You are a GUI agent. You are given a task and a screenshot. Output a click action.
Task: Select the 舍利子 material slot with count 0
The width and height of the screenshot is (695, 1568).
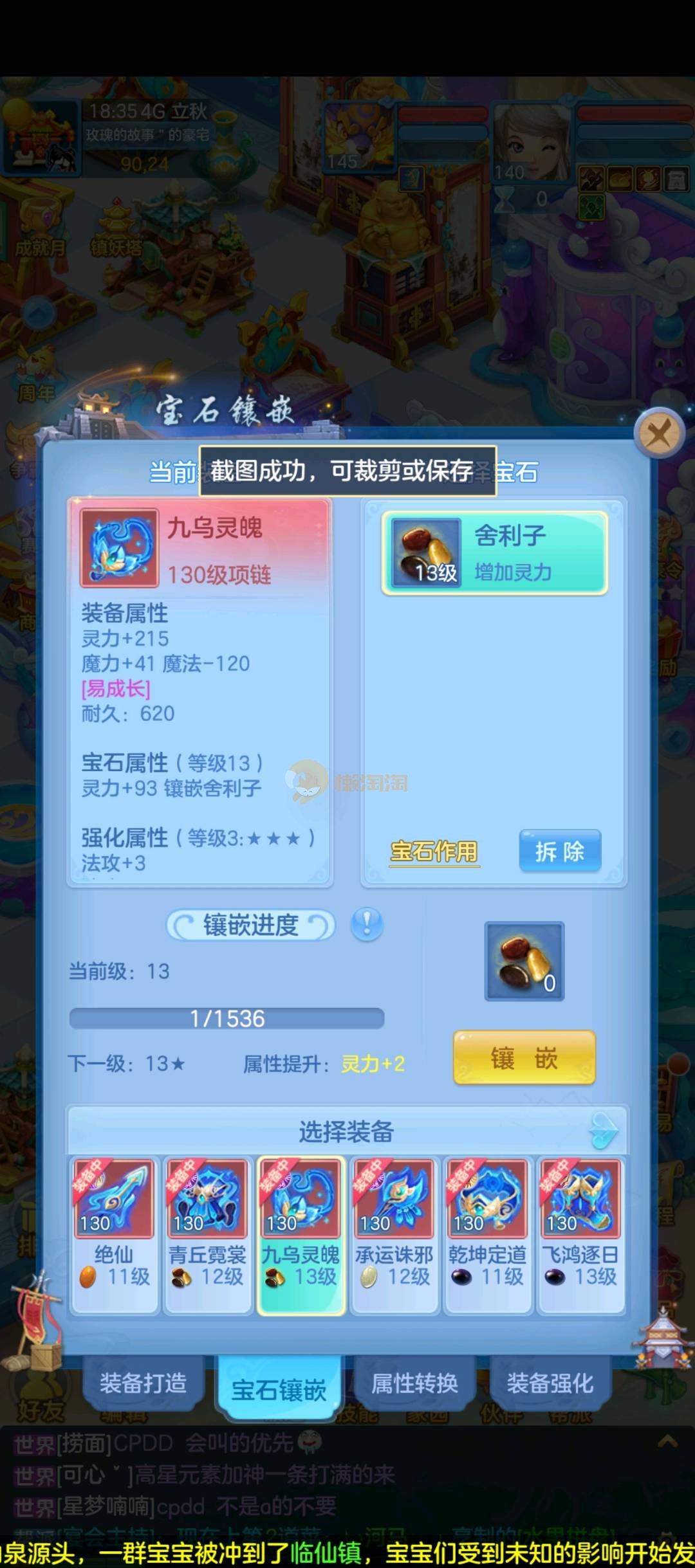coord(524,961)
